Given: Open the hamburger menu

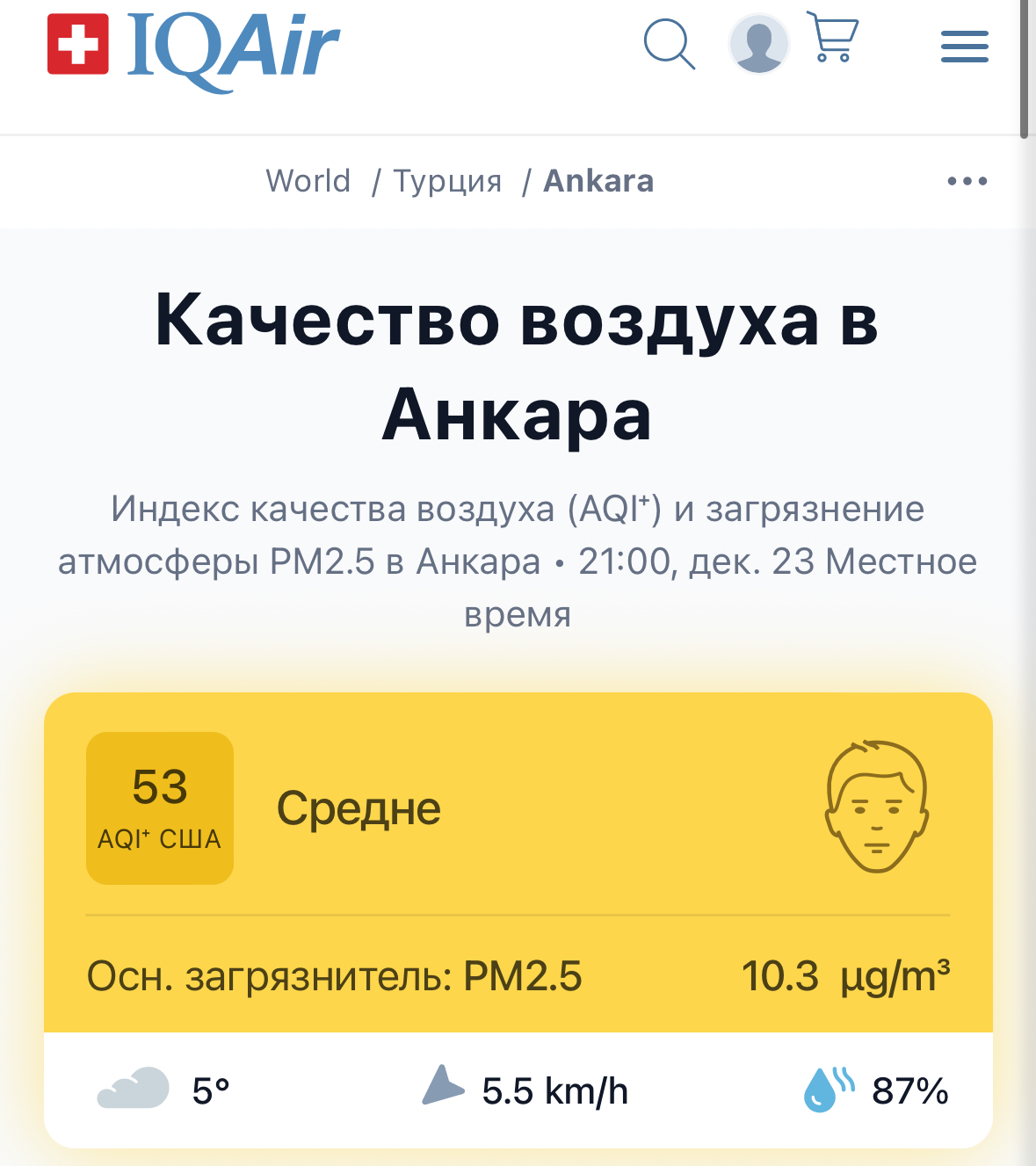Looking at the screenshot, I should coord(964,47).
